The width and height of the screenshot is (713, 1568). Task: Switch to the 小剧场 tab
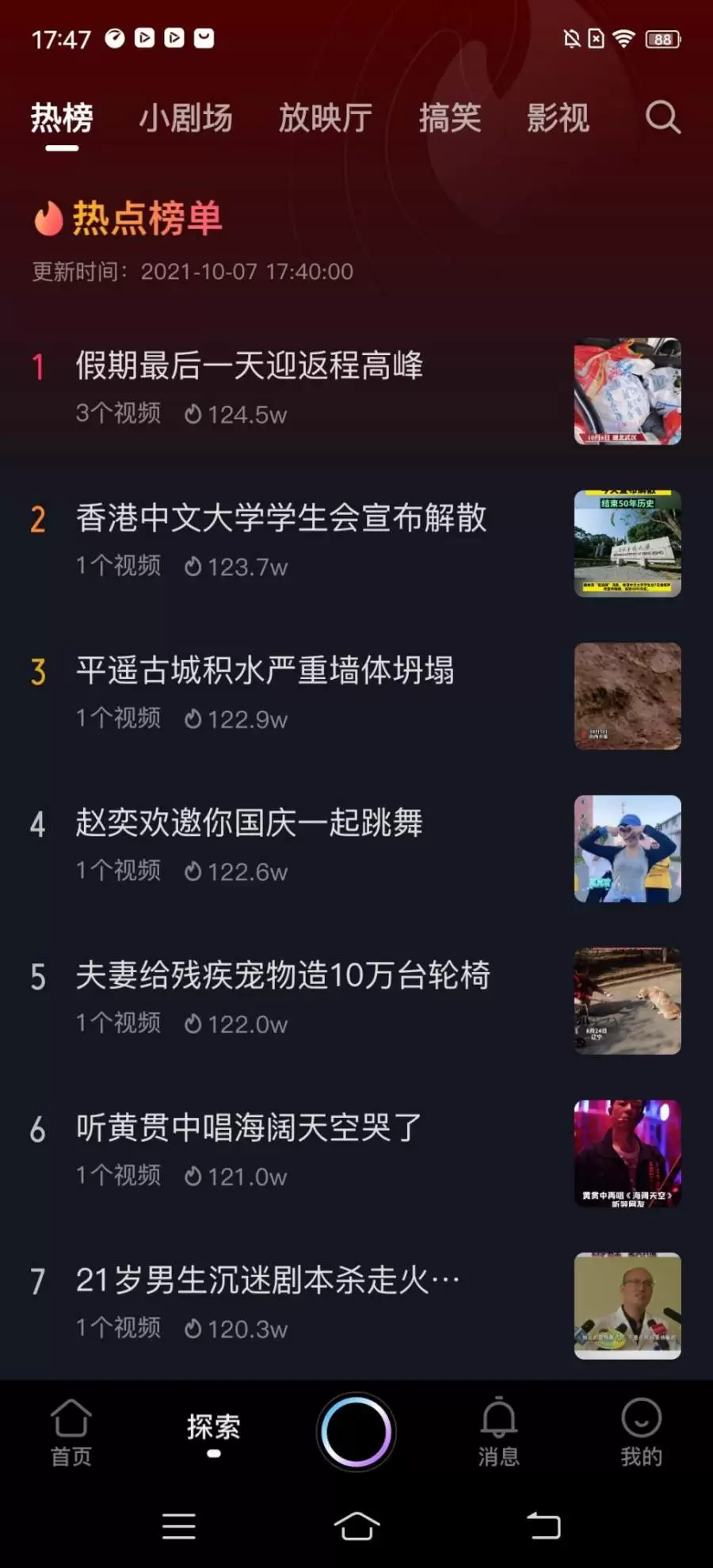point(185,118)
